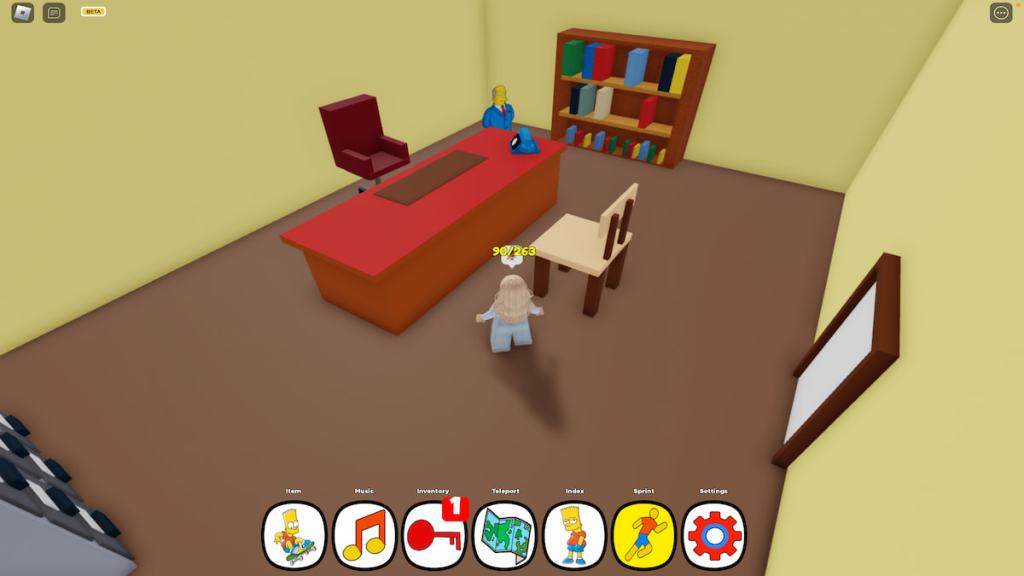Open the chat window
Viewport: 1024px width, 576px height.
(x=54, y=13)
